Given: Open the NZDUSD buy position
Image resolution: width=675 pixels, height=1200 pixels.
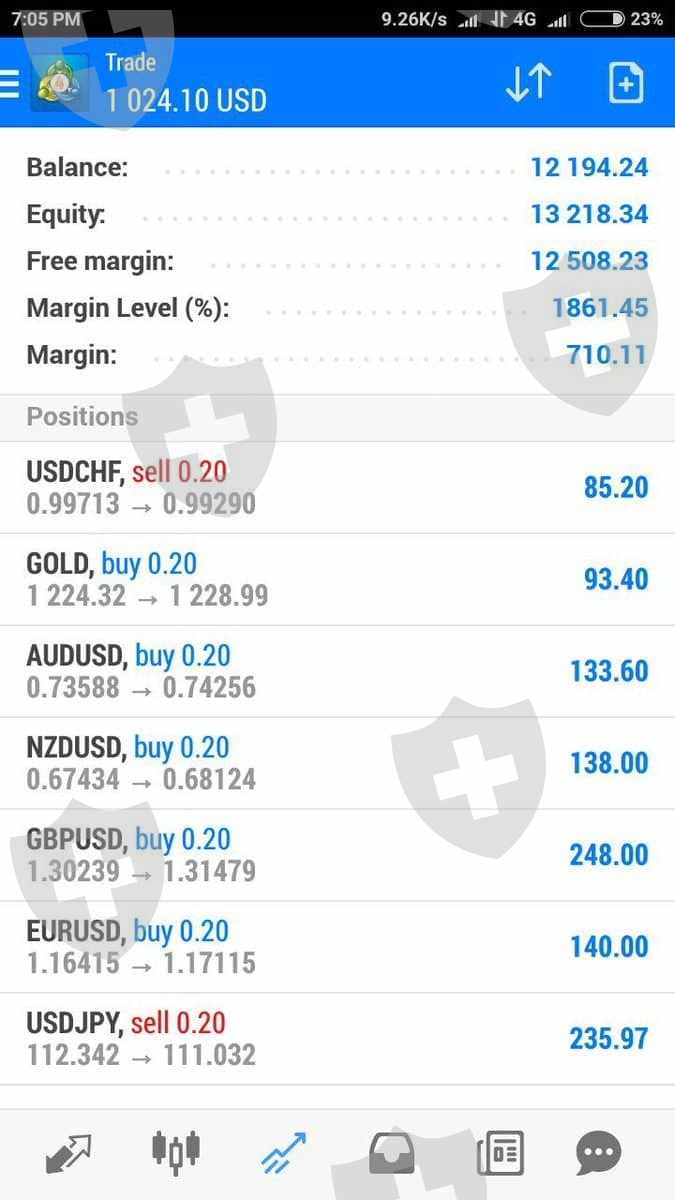Looking at the screenshot, I should pos(337,763).
